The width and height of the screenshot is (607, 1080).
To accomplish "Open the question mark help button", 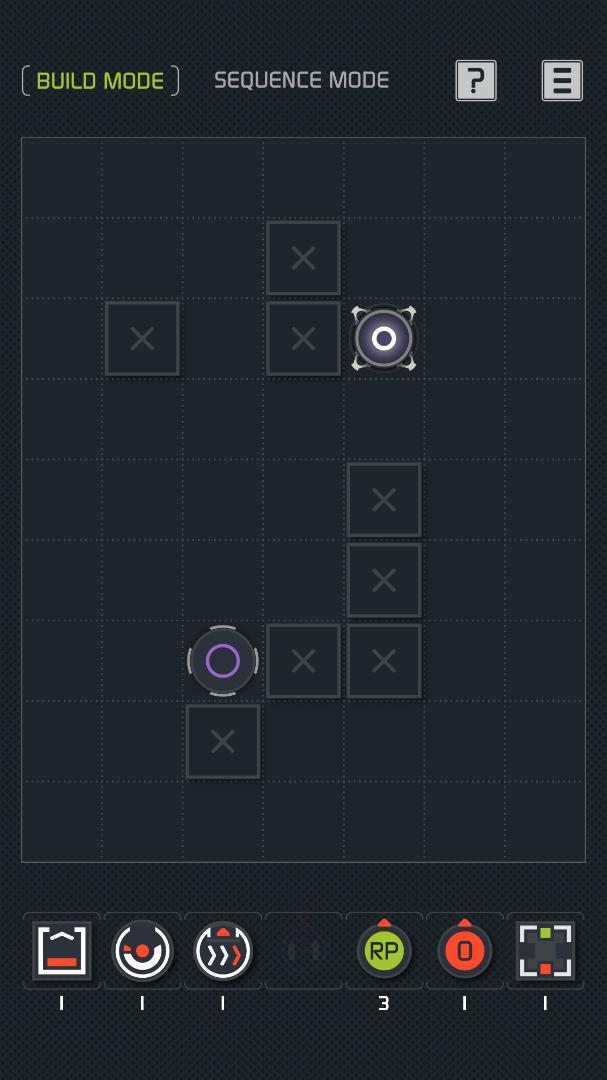I will (476, 80).
